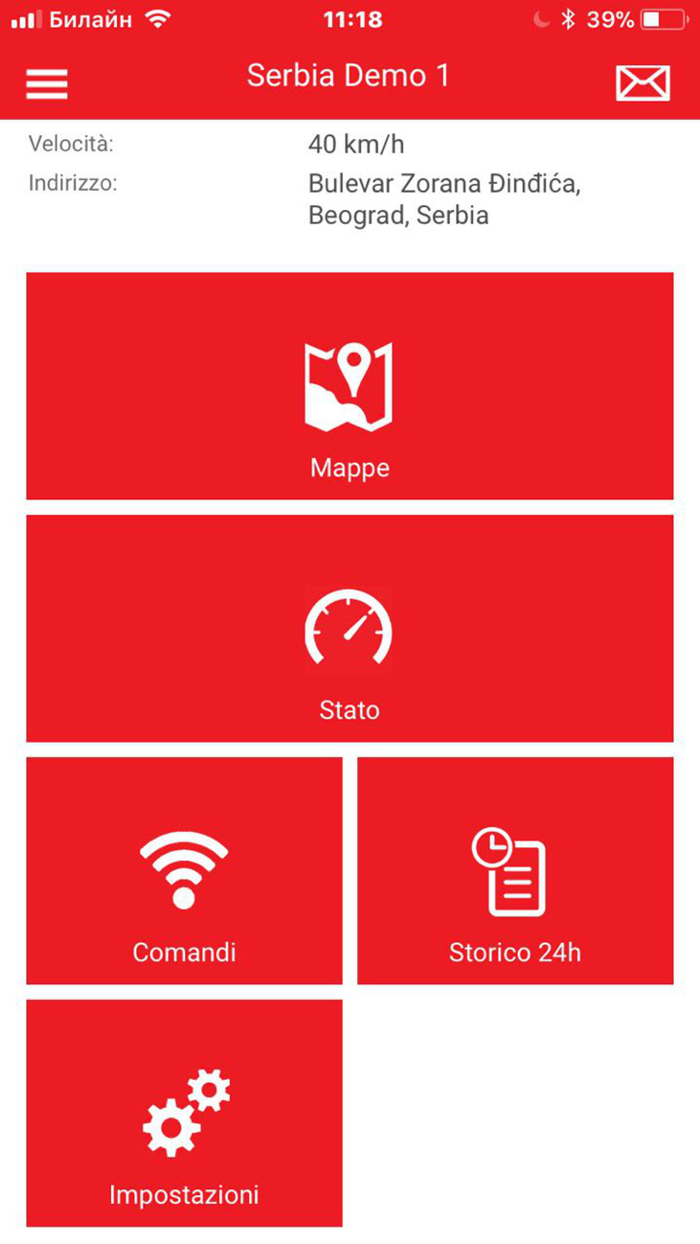
Task: Open the Mappe tile
Action: pyautogui.click(x=350, y=386)
